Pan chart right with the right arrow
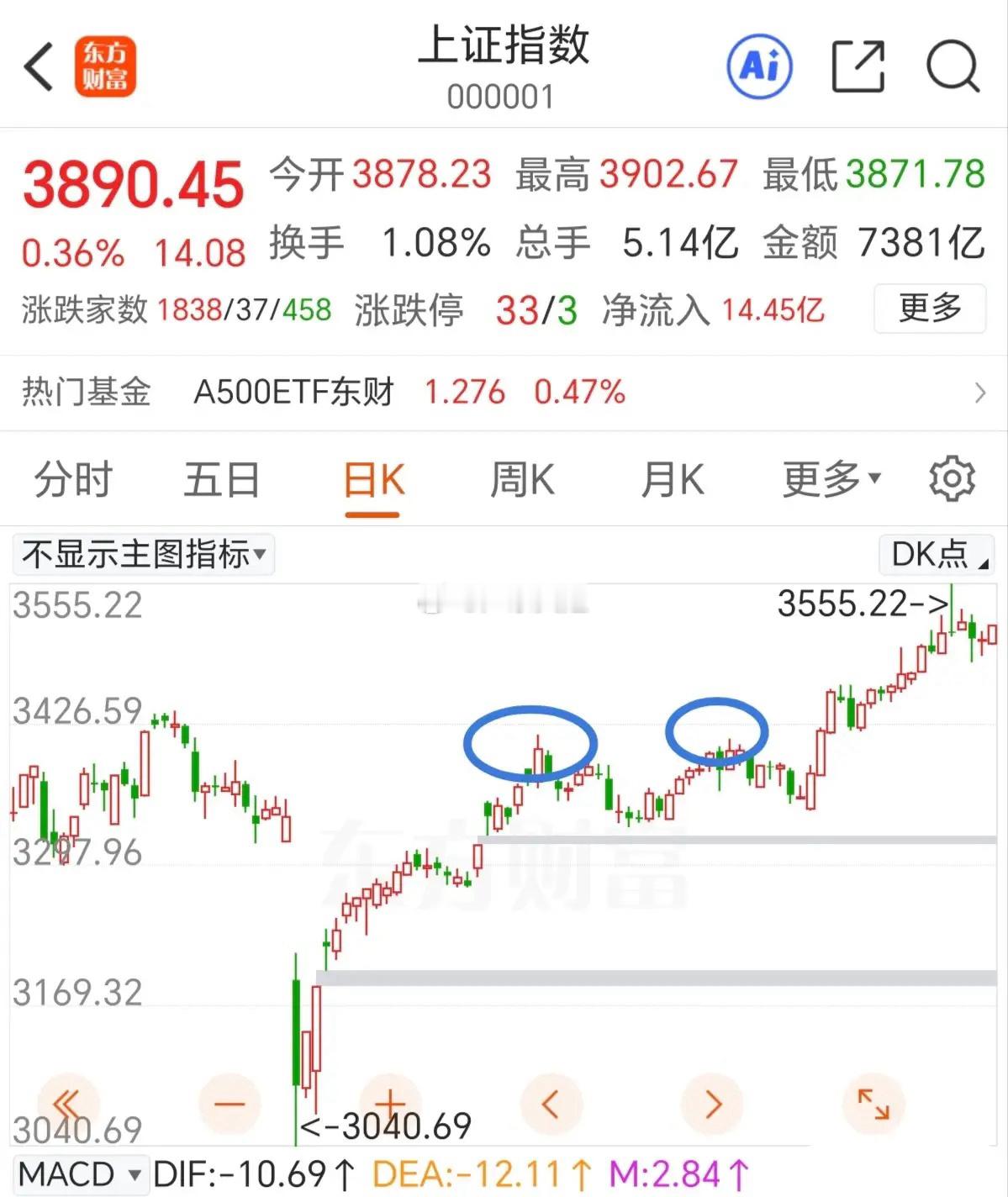The image size is (1008, 1197). pyautogui.click(x=713, y=1104)
